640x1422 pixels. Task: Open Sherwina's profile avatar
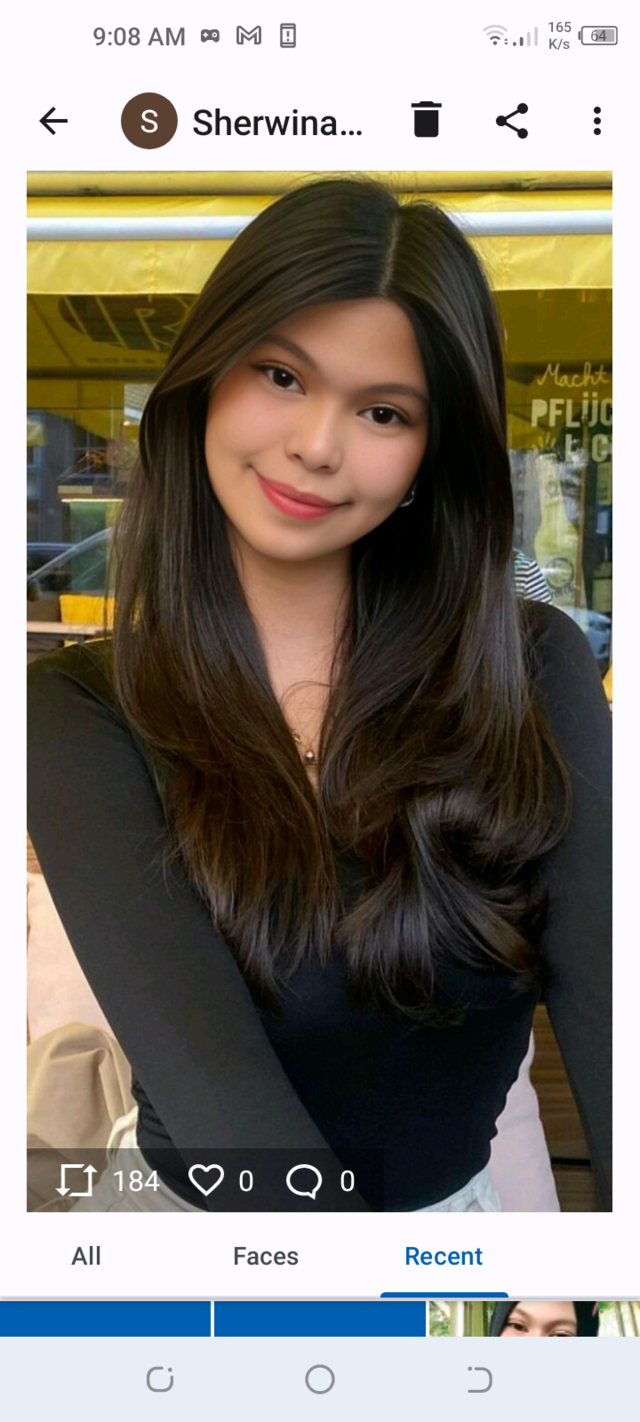pos(149,121)
